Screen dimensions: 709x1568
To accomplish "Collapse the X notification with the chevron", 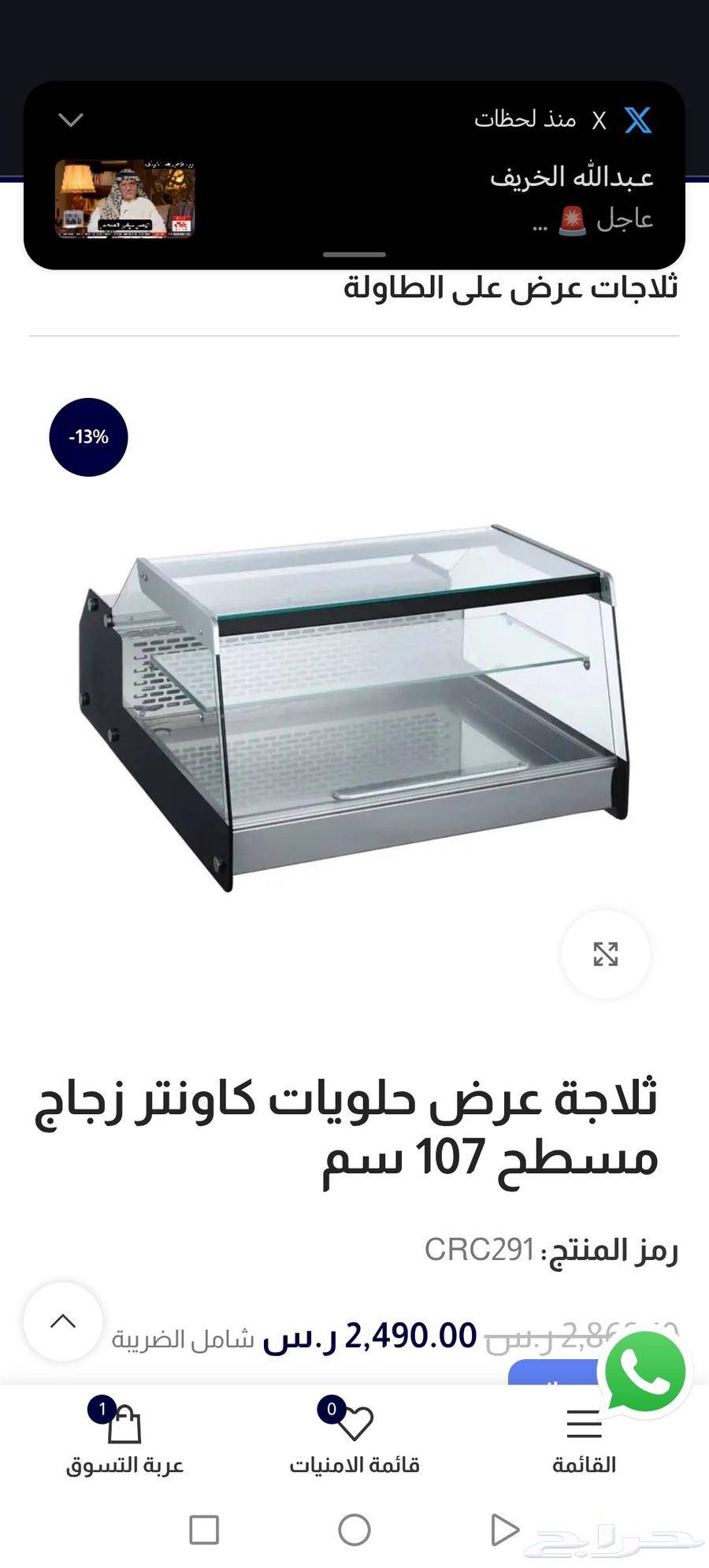I will click(x=70, y=118).
